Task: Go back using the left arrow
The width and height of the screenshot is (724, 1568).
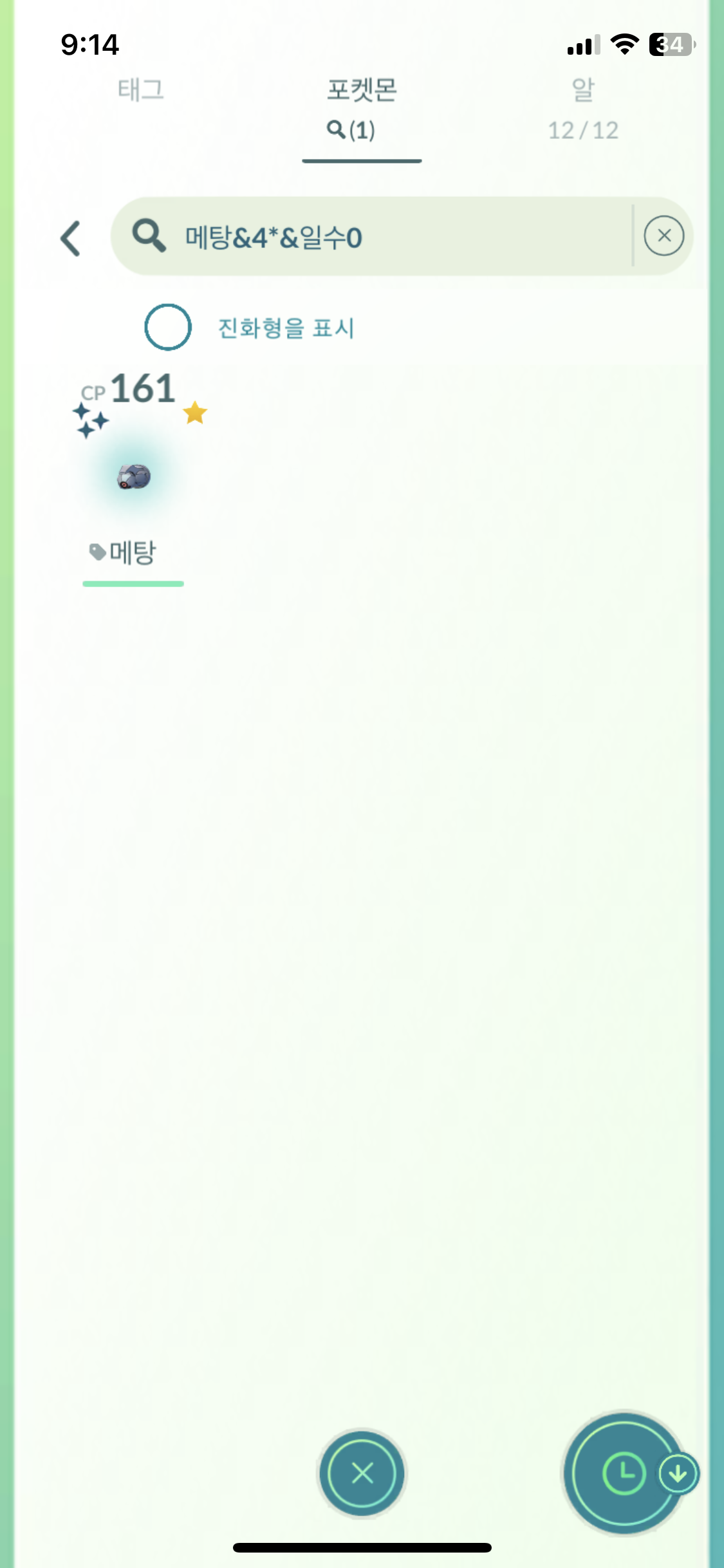Action: tap(71, 238)
